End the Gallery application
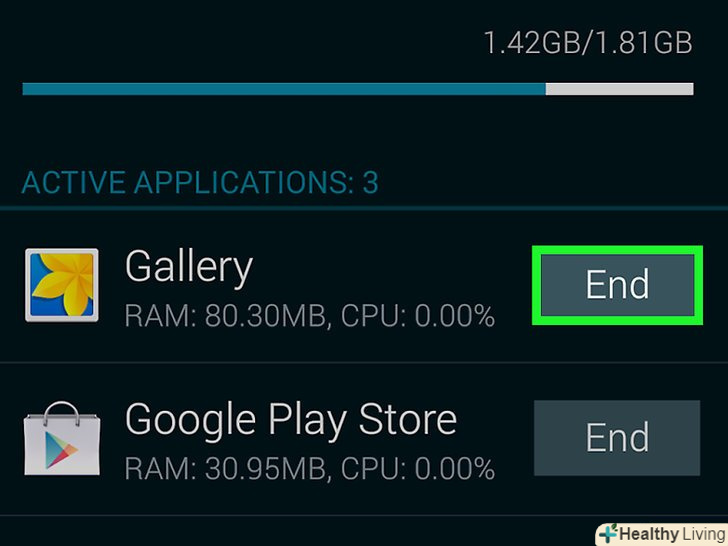 [x=616, y=285]
